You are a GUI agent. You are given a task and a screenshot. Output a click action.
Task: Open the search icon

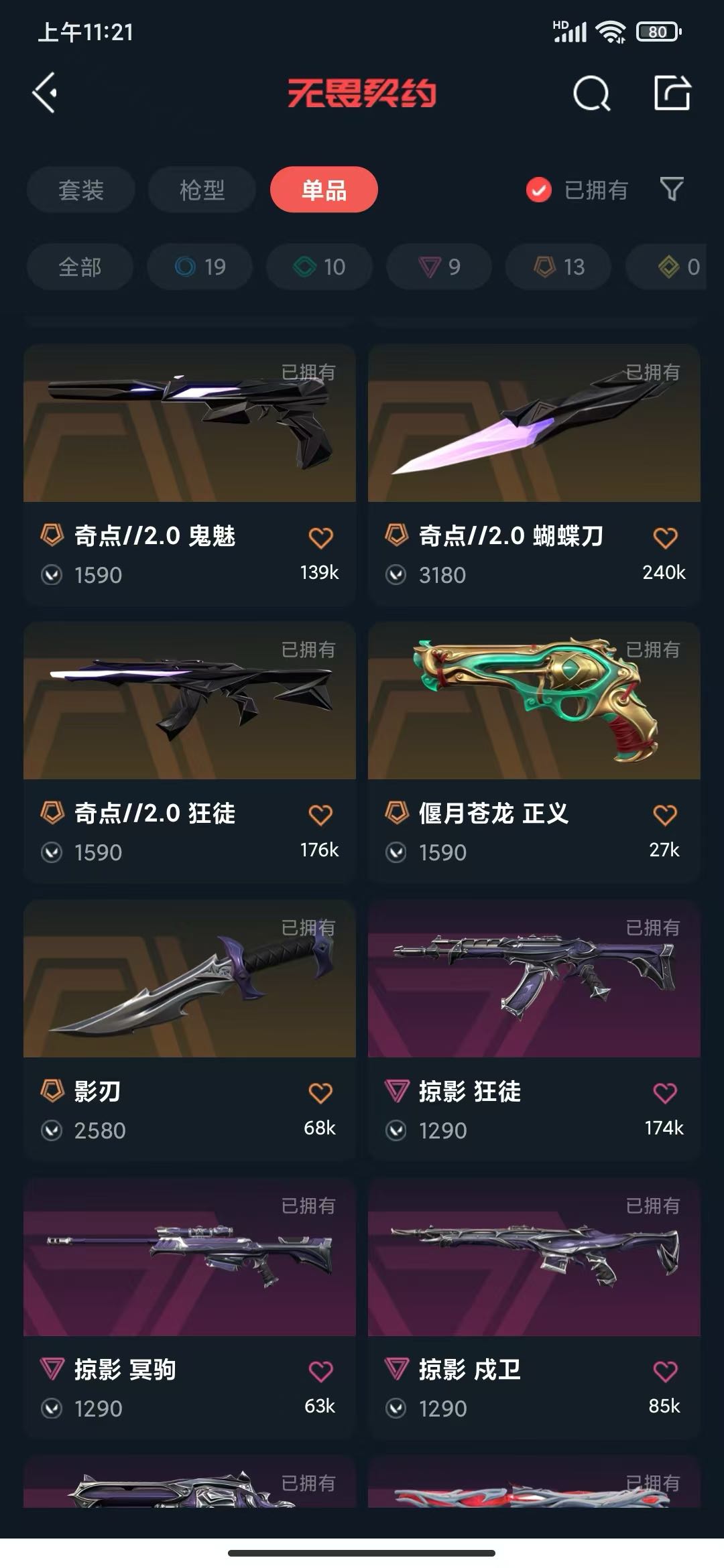[x=591, y=93]
